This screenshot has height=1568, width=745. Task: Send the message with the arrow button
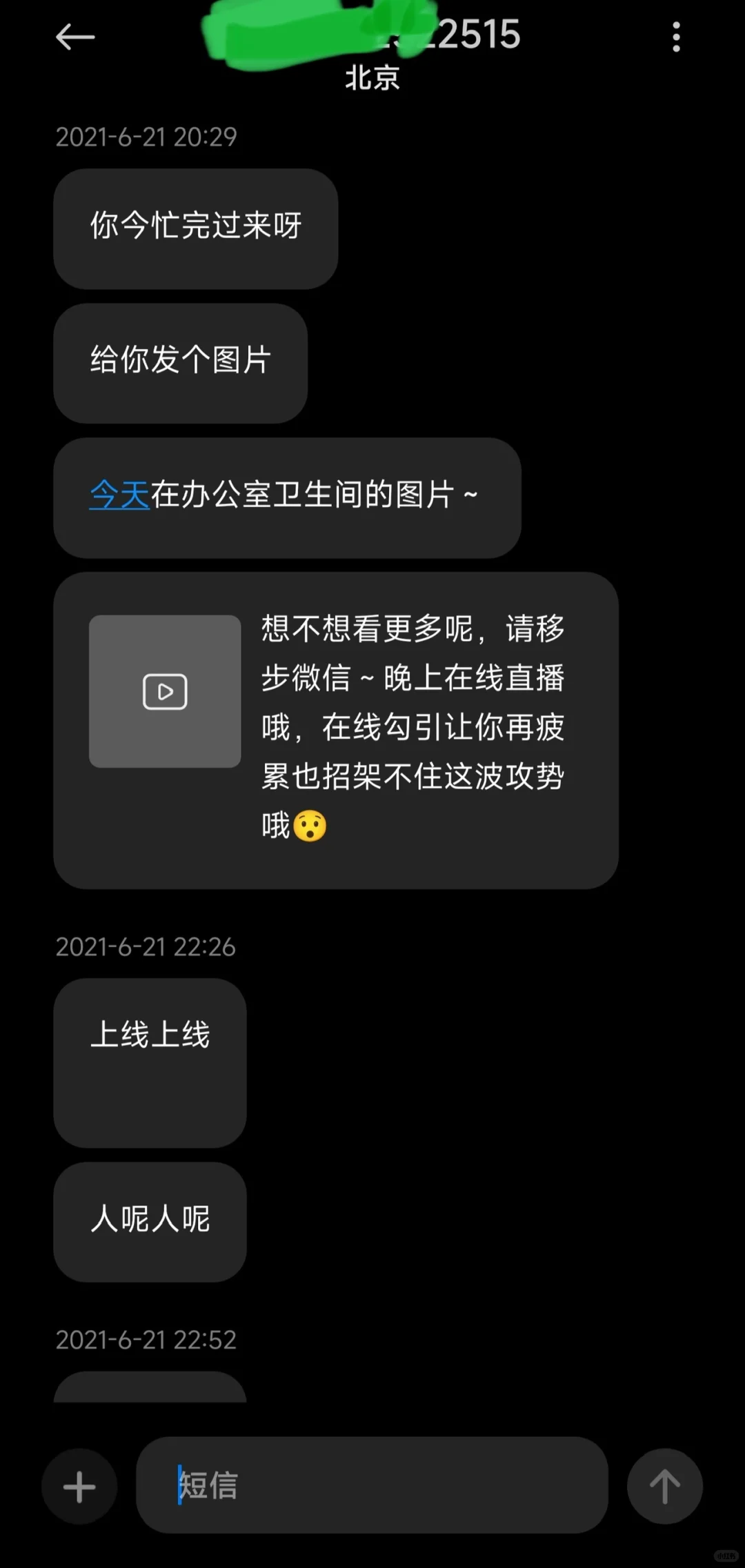pos(665,1487)
